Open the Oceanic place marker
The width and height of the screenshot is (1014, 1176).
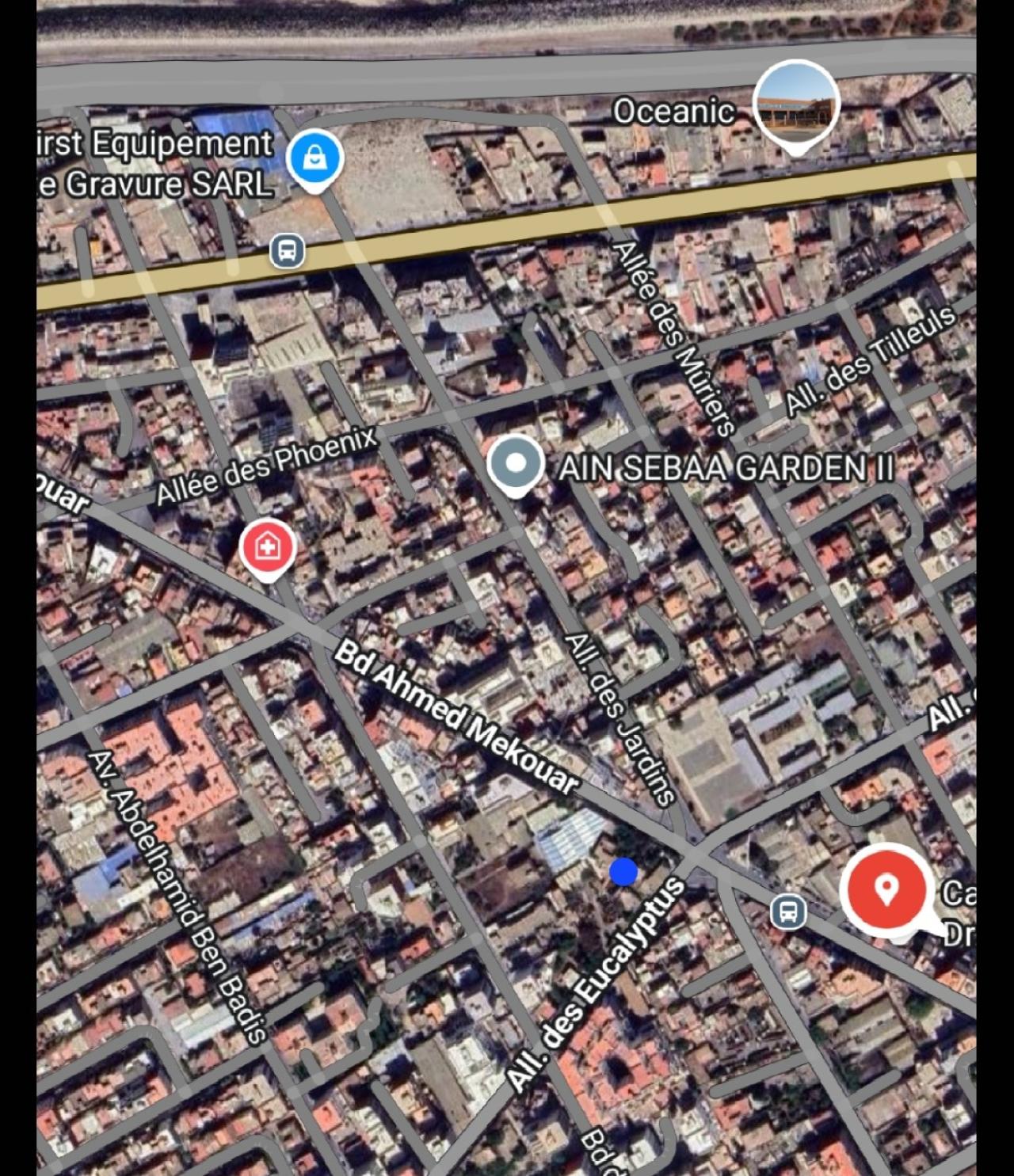(x=796, y=103)
